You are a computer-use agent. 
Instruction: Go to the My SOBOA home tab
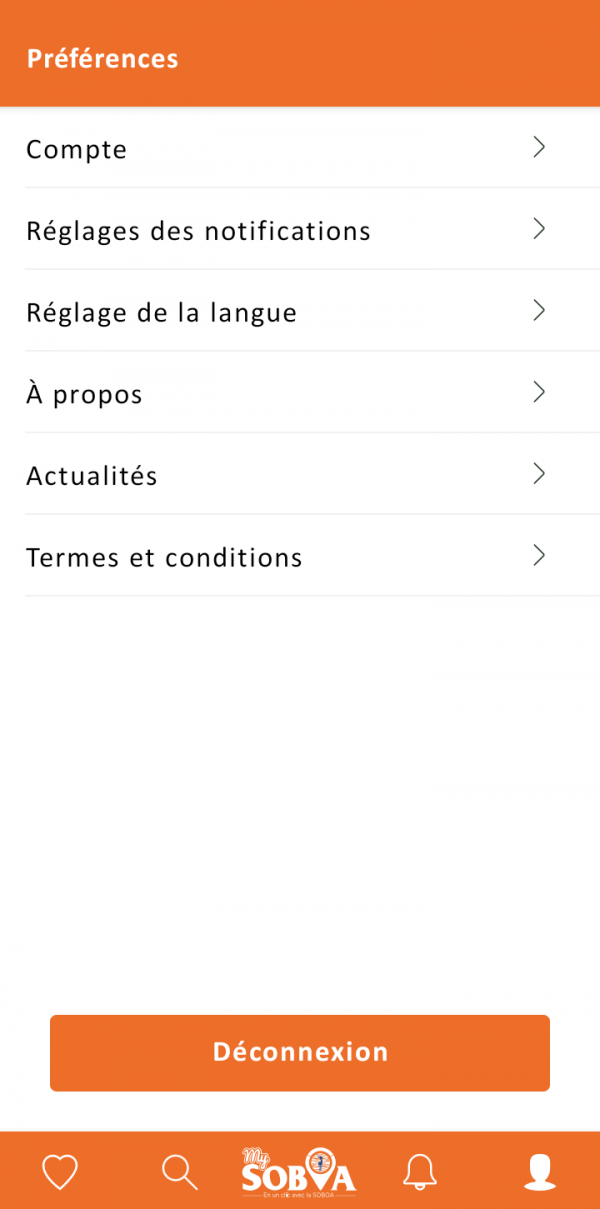299,1172
